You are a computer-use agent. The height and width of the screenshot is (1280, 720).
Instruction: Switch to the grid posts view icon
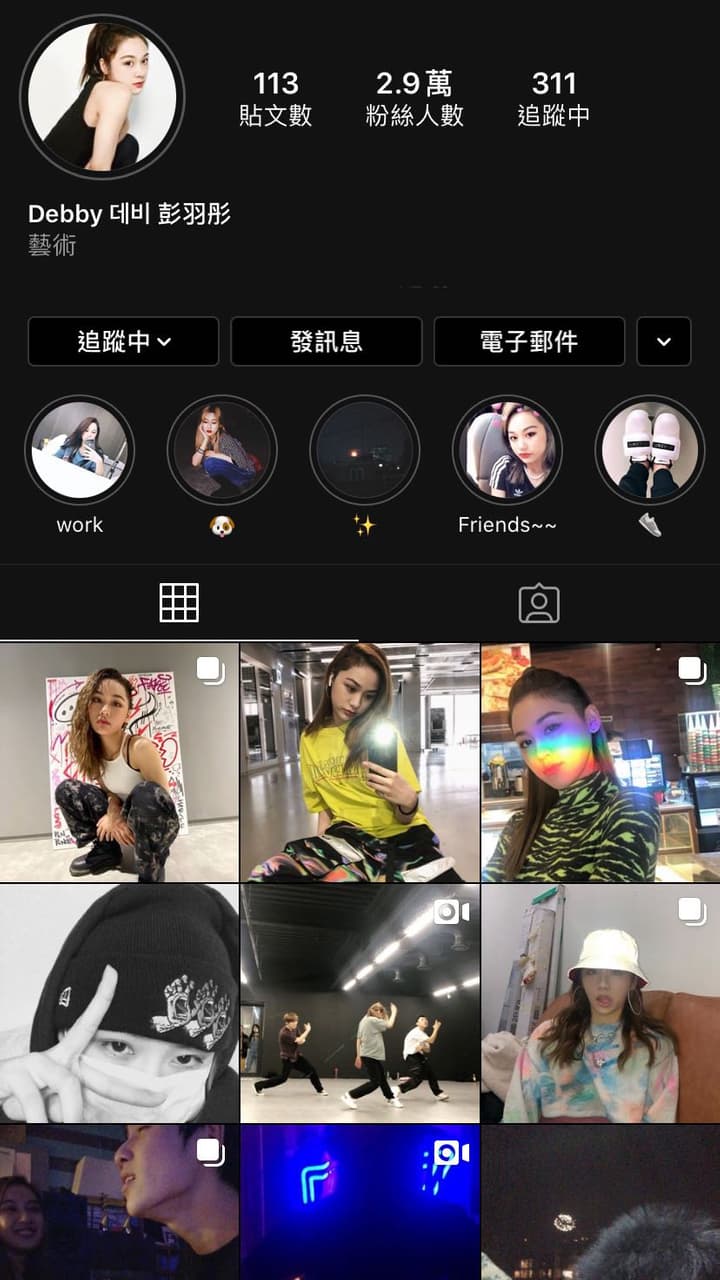coord(178,603)
